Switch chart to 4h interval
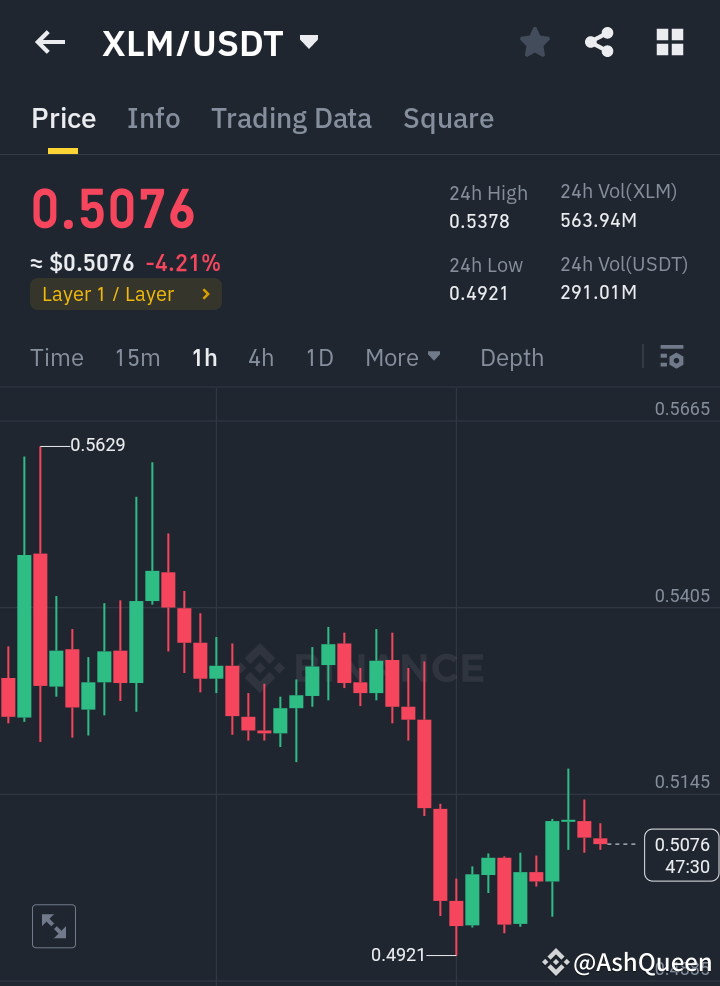The image size is (720, 986). 261,357
